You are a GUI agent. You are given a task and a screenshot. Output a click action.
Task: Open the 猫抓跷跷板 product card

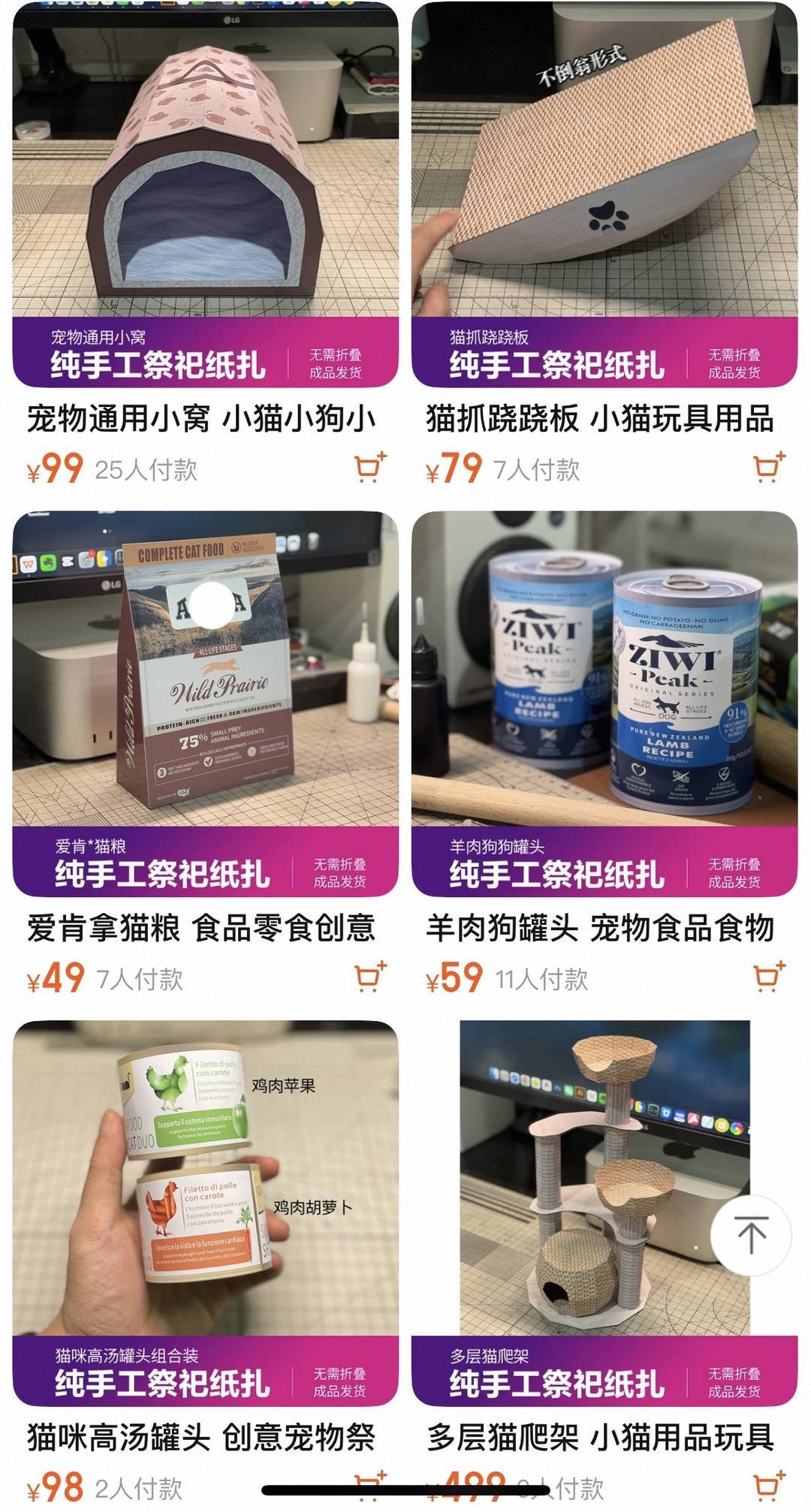point(604,195)
